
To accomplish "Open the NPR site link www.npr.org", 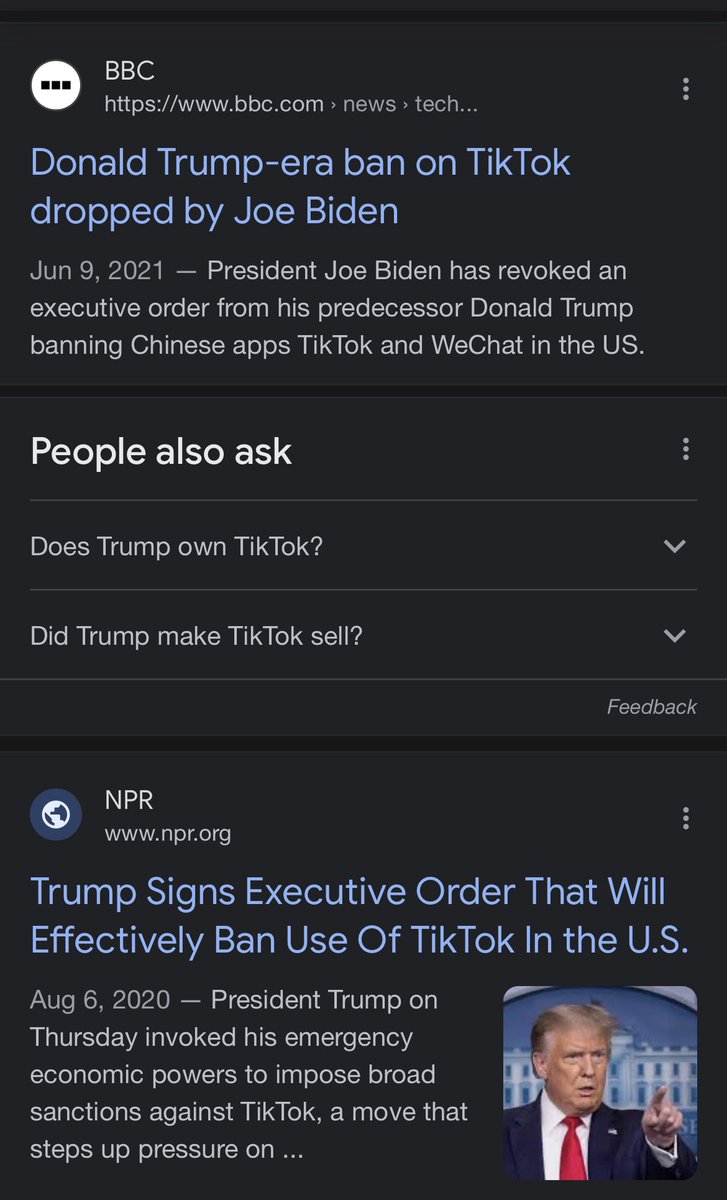I will (167, 833).
